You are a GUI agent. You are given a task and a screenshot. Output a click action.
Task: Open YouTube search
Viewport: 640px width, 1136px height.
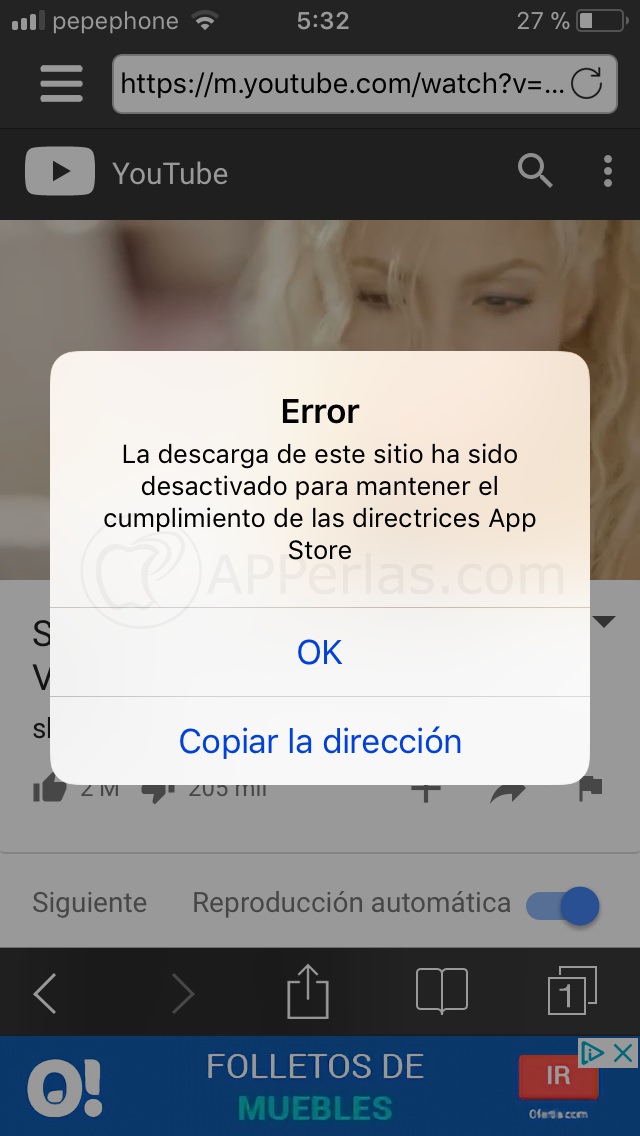tap(535, 172)
